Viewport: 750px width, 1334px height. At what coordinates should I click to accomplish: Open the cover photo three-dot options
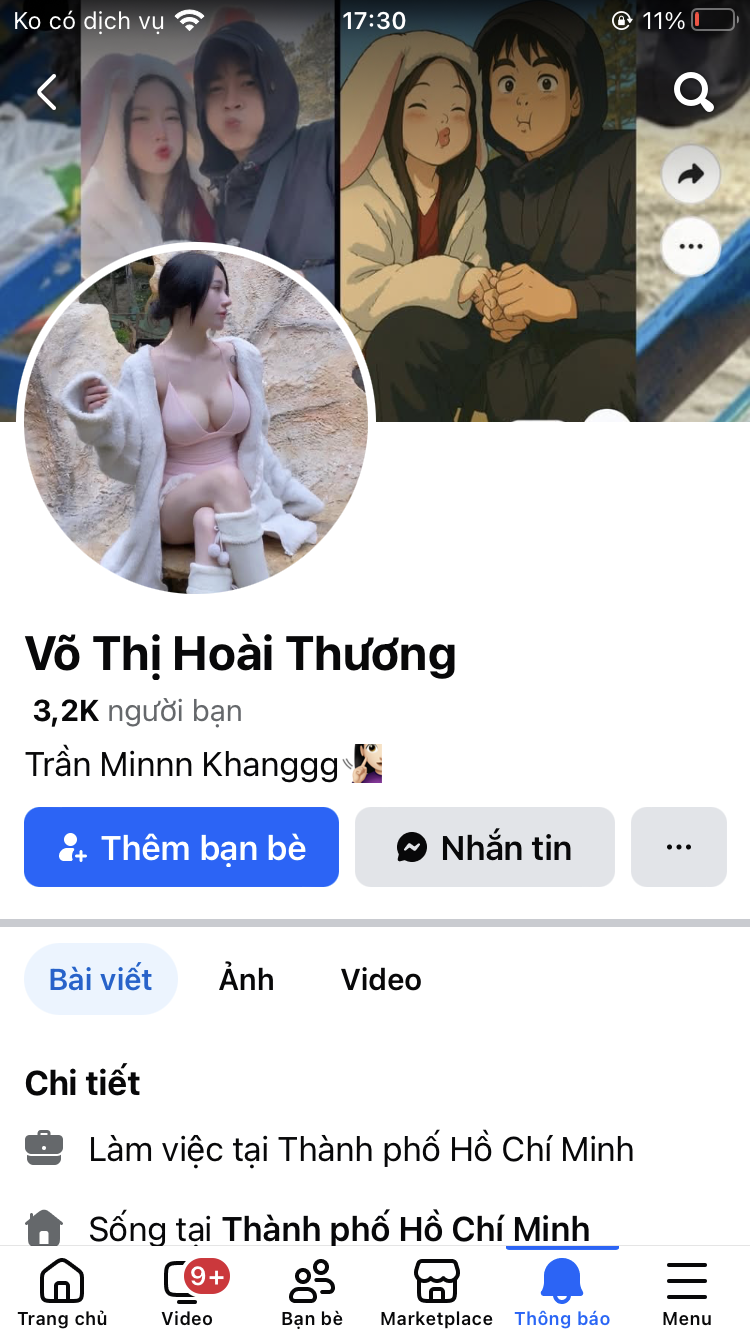691,245
